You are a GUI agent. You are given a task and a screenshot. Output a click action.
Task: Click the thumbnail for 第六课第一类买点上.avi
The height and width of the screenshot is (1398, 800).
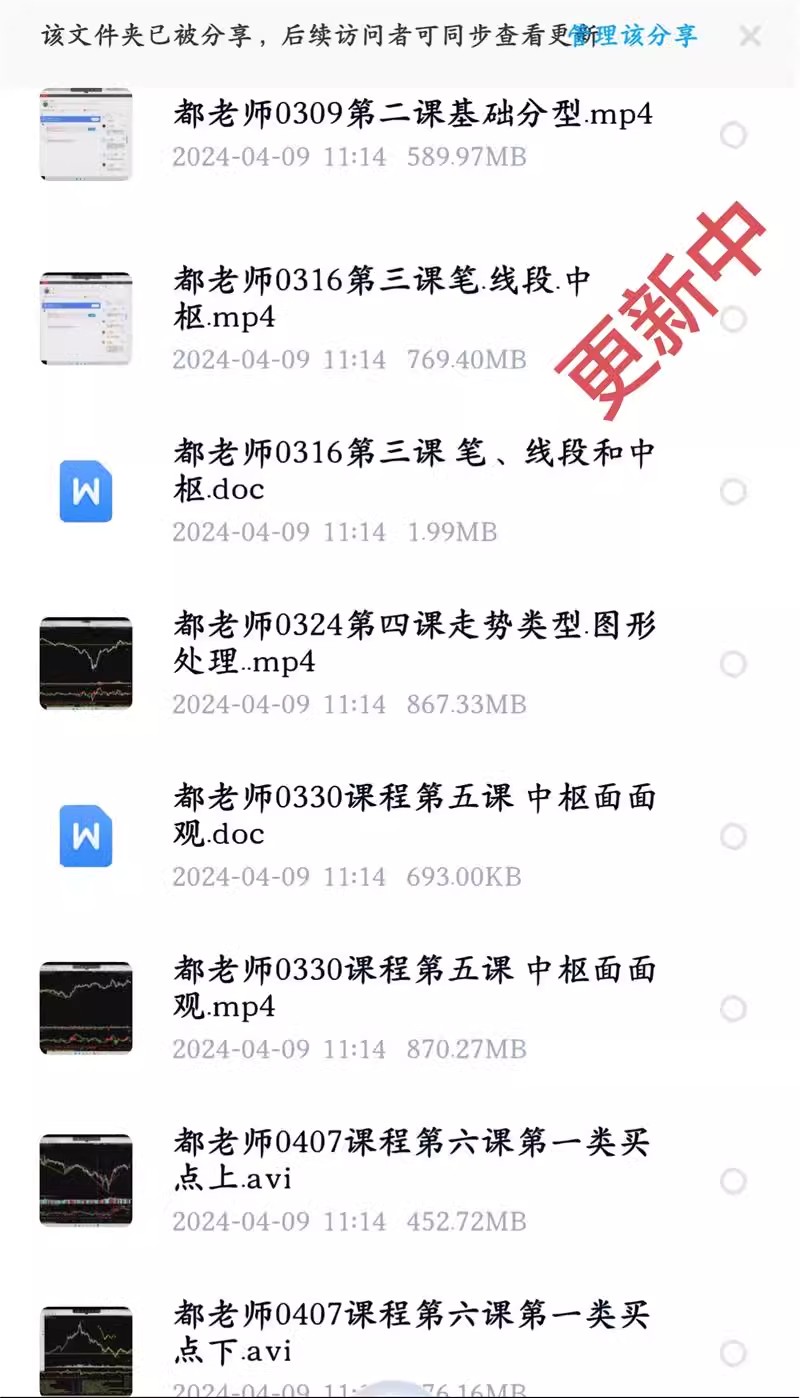86,1181
